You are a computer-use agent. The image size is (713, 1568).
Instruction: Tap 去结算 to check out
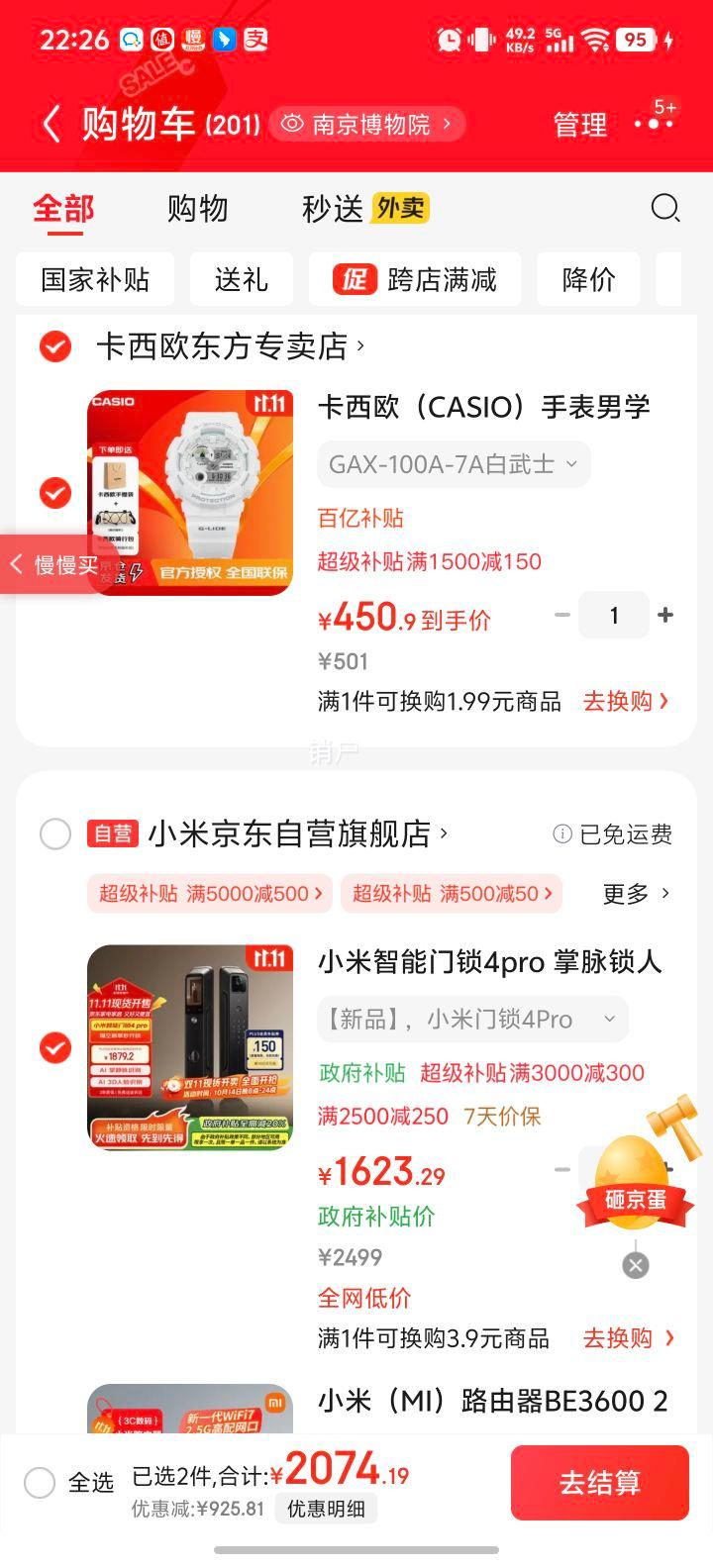pyautogui.click(x=599, y=1483)
